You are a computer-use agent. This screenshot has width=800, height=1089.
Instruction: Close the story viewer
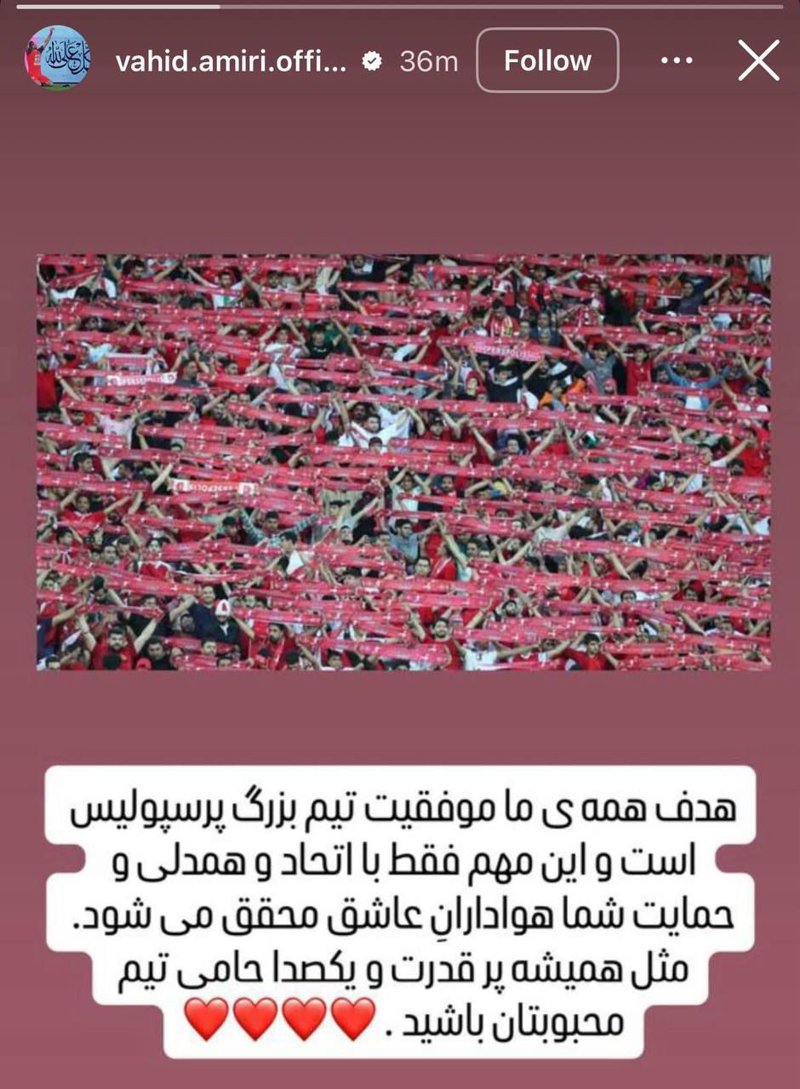pos(758,61)
